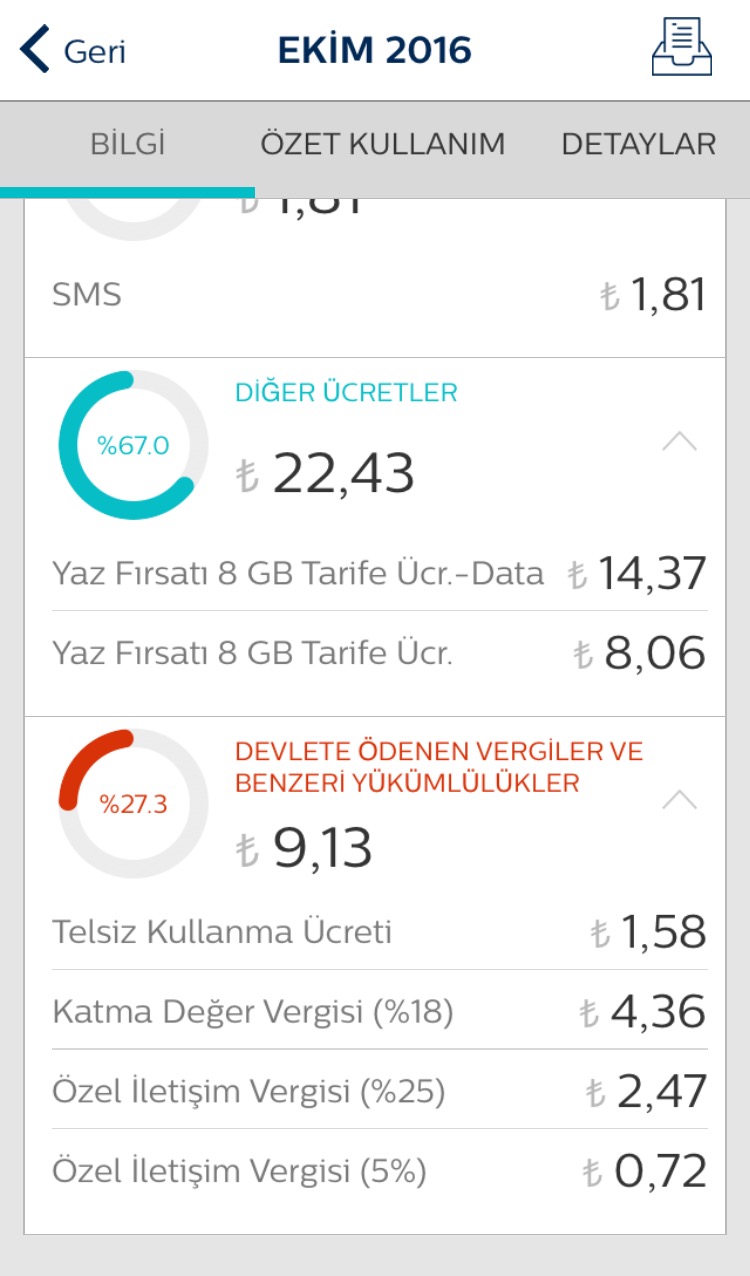Open the DETAYLAR tab
The height and width of the screenshot is (1276, 750).
point(638,144)
